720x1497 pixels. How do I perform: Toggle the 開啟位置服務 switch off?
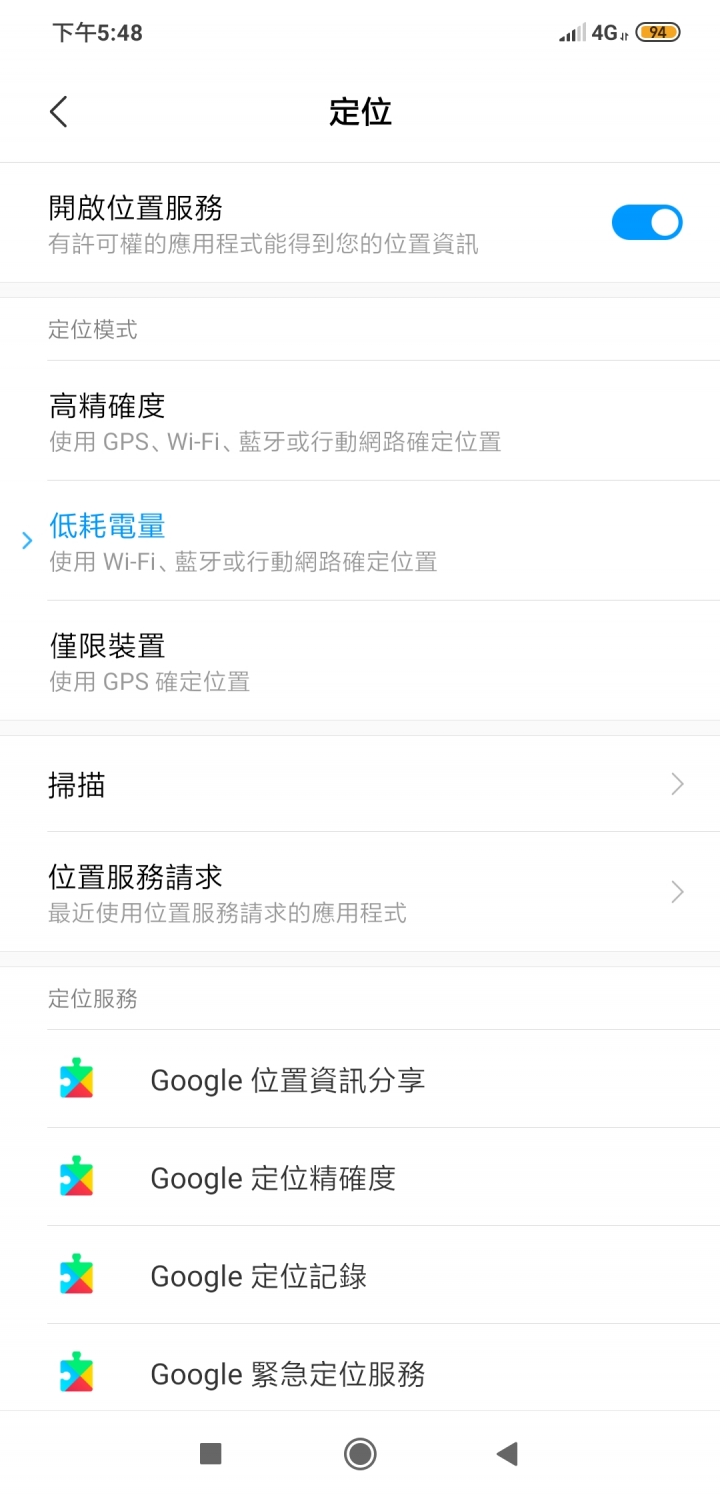coord(647,222)
